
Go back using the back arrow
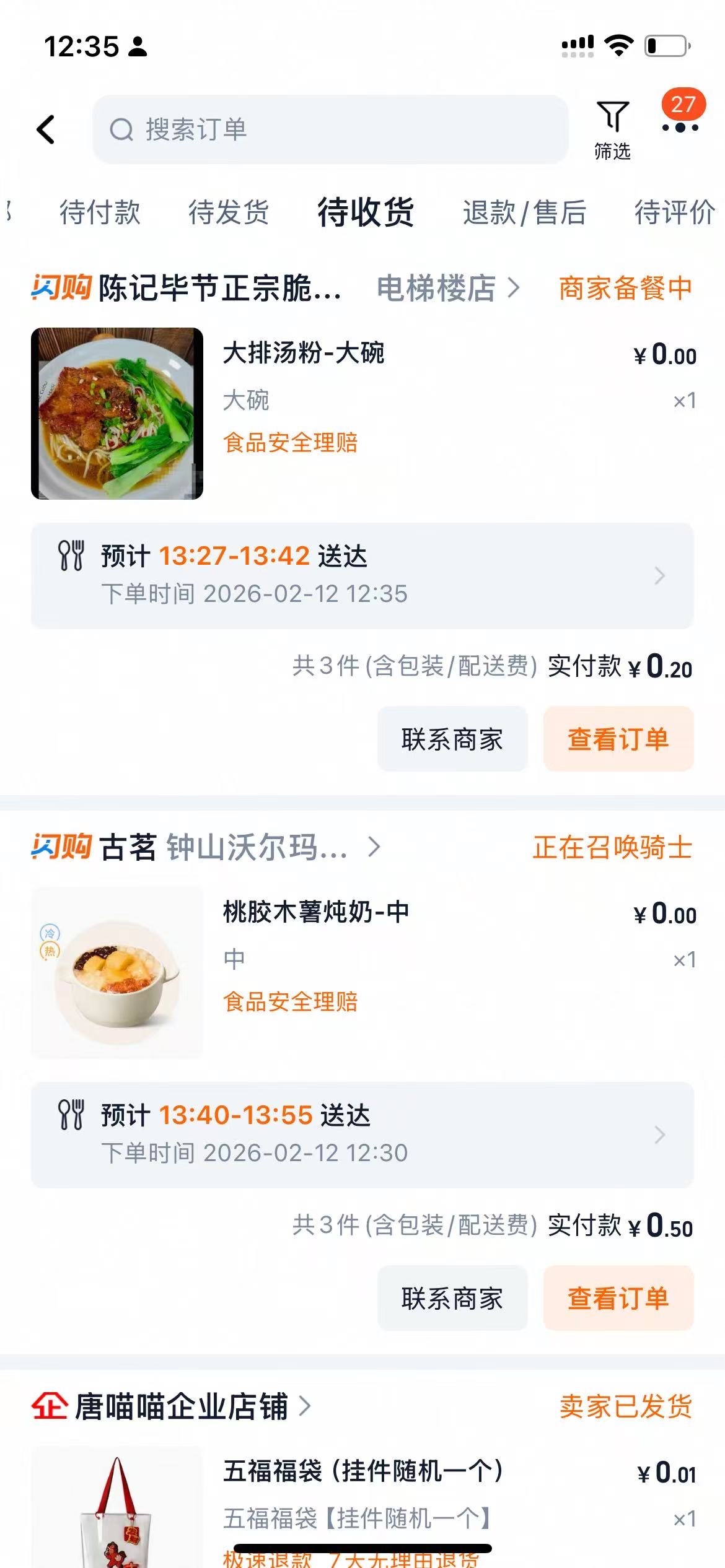(46, 129)
